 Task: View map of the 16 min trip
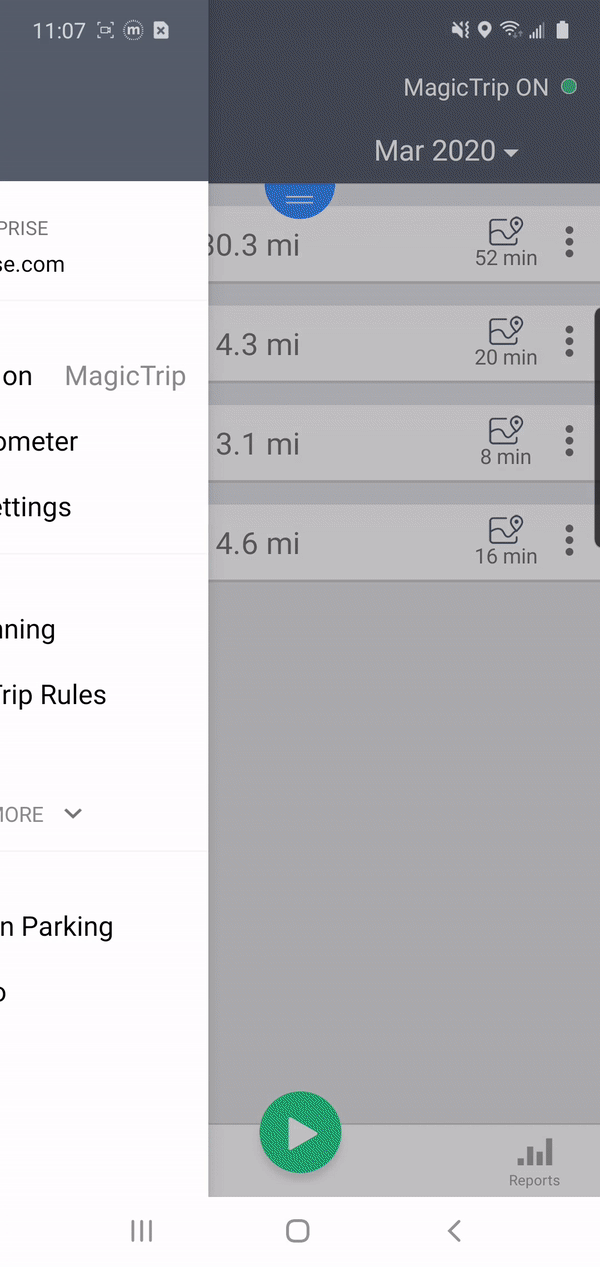(506, 541)
